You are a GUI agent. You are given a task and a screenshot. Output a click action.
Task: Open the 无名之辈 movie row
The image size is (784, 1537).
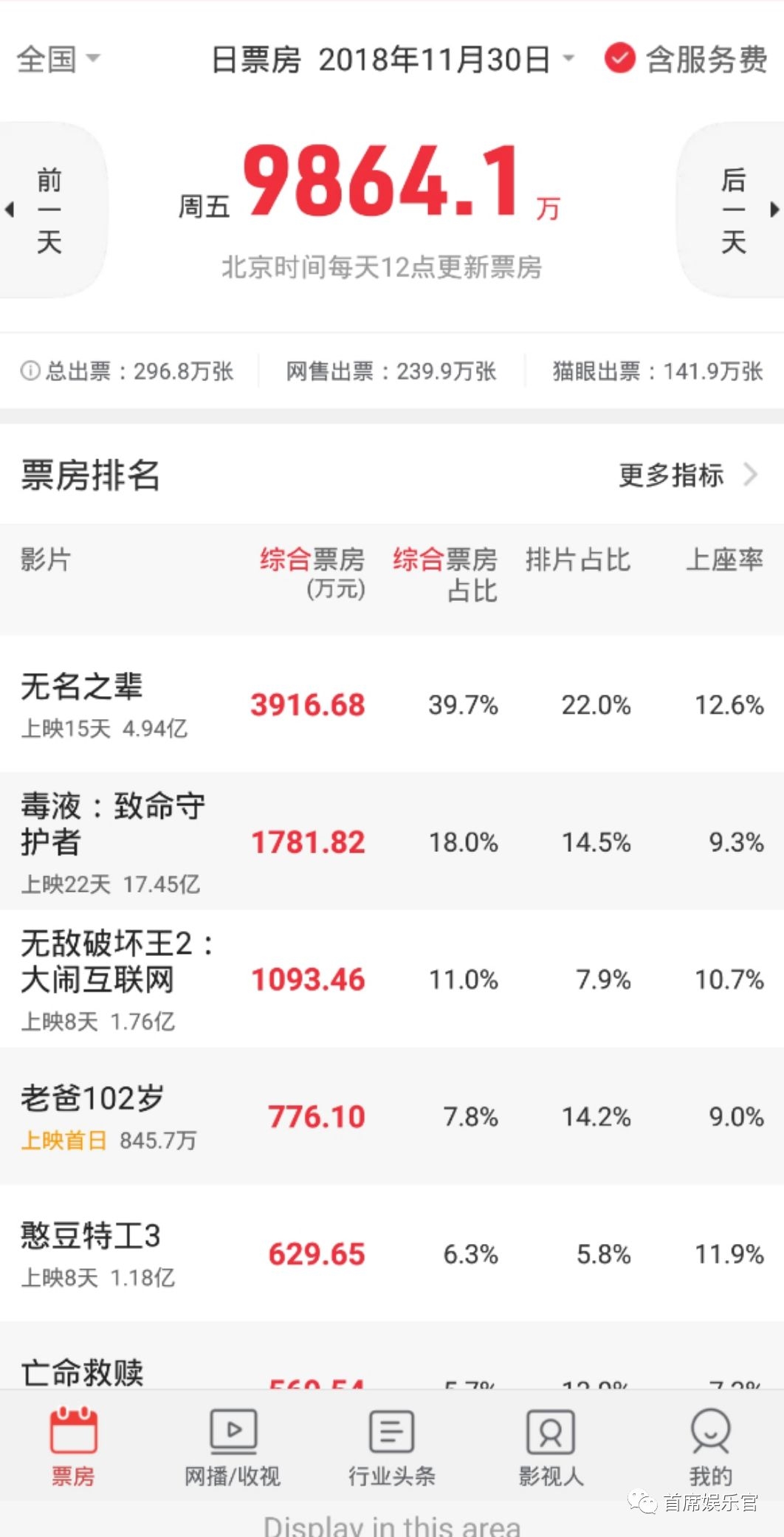coord(391,704)
